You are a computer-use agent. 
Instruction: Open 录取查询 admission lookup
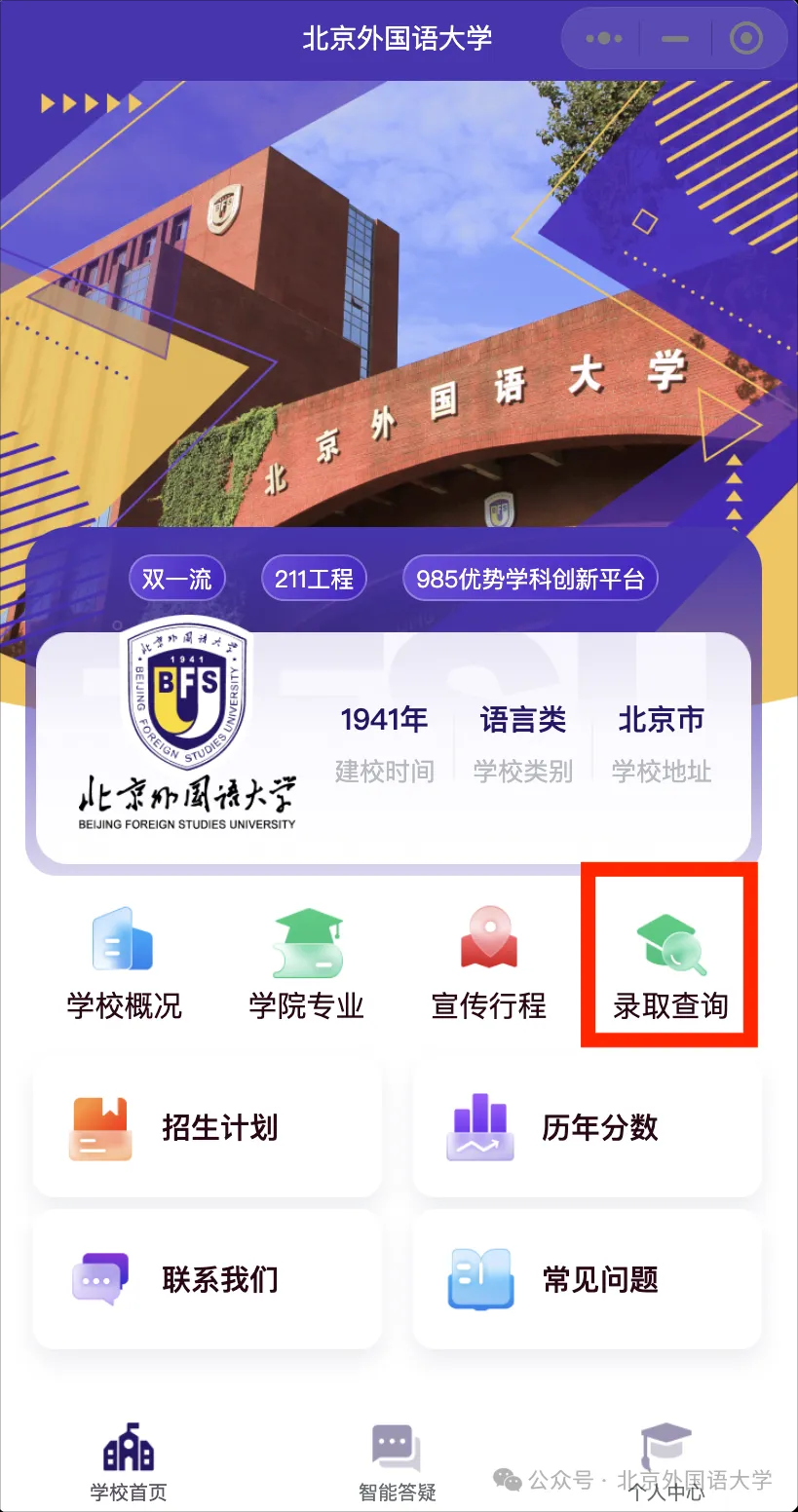(x=670, y=964)
